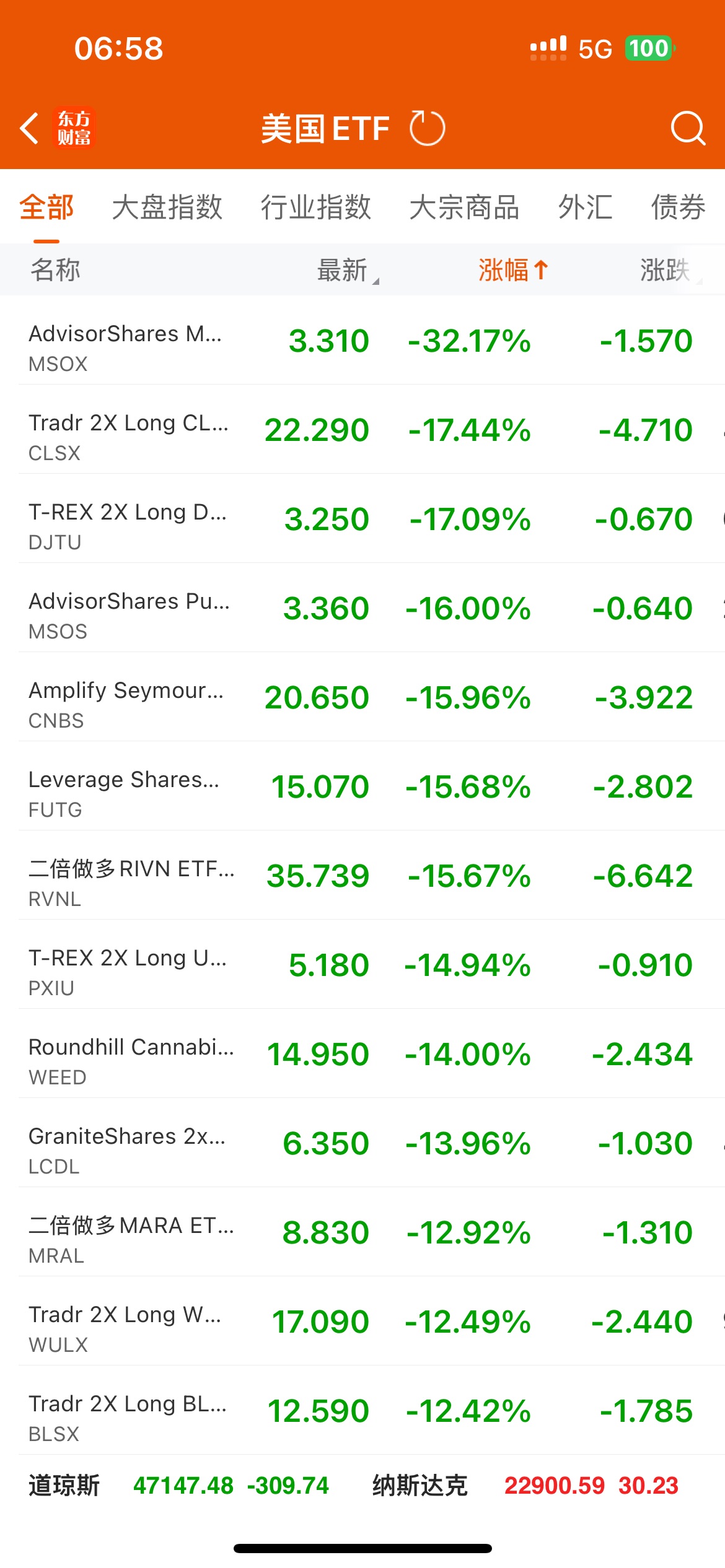Open the search magnifier icon
The image size is (725, 1568).
[x=688, y=128]
